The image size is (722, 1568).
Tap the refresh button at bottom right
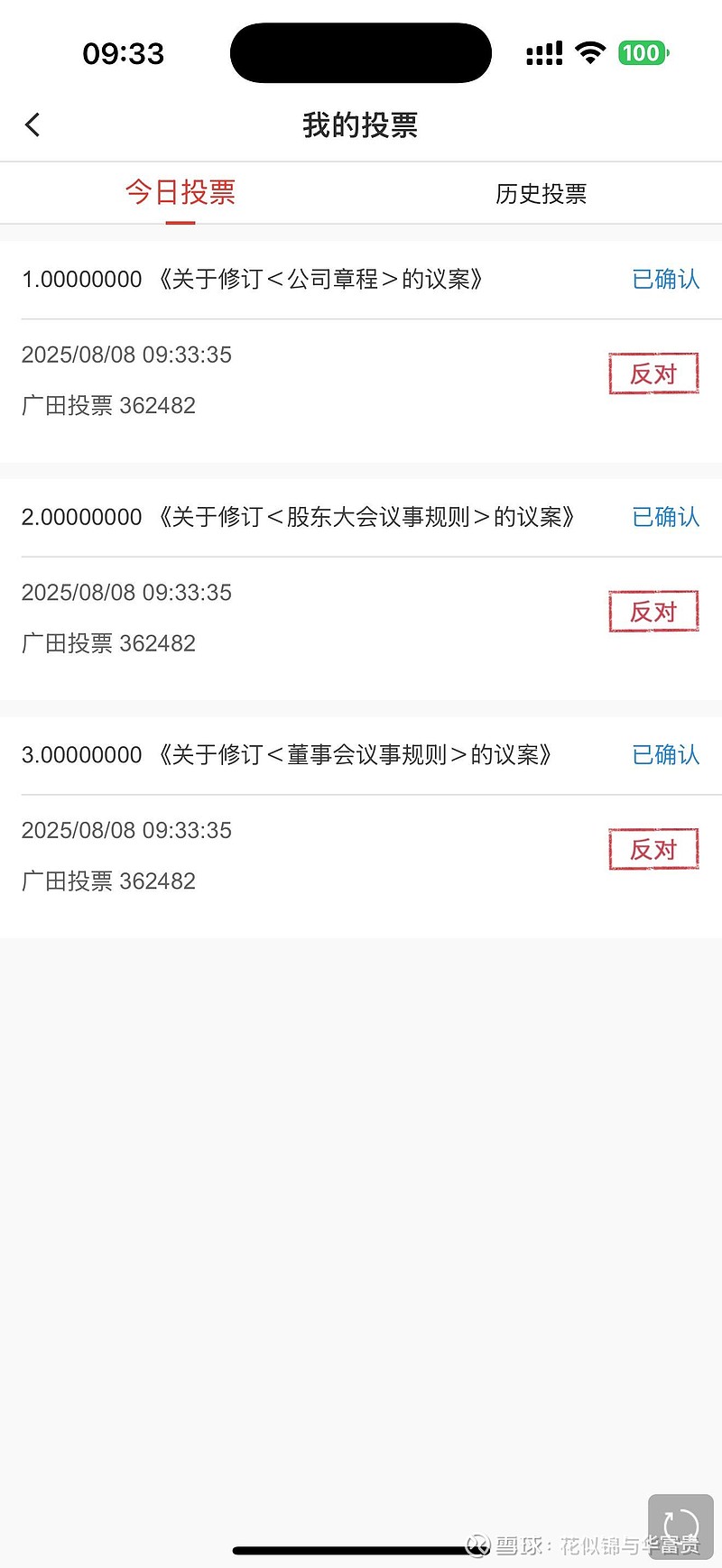click(680, 1526)
